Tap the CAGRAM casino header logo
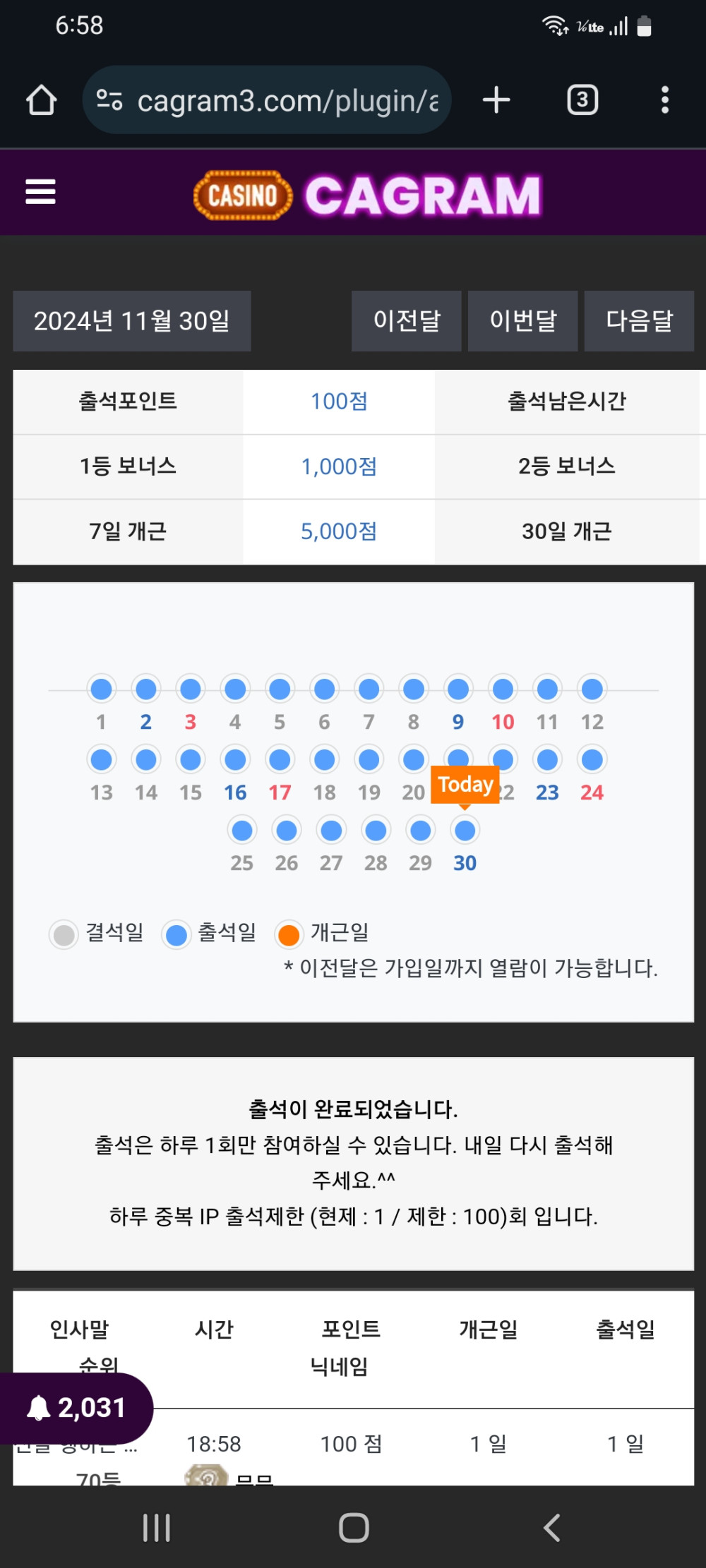The height and width of the screenshot is (1568, 706). pos(367,195)
